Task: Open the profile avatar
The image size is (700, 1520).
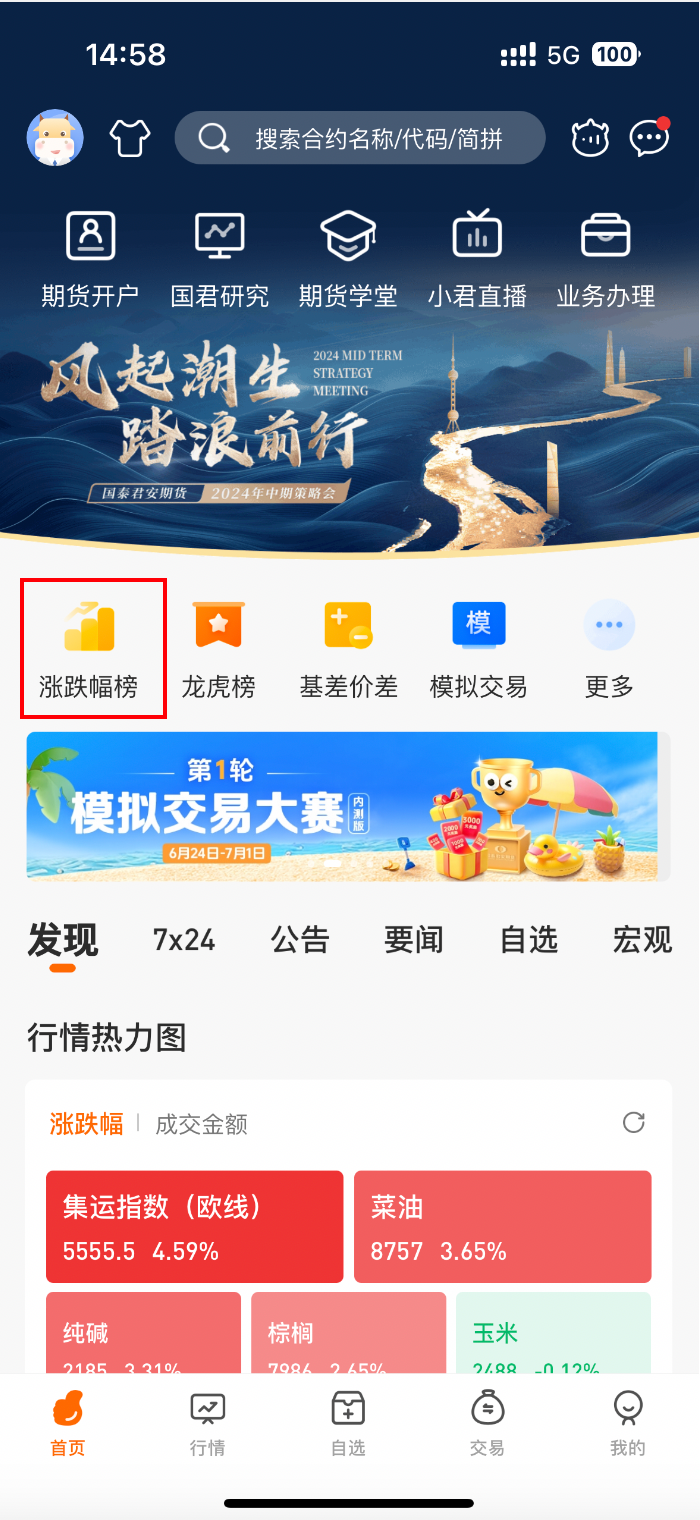Action: tap(55, 138)
